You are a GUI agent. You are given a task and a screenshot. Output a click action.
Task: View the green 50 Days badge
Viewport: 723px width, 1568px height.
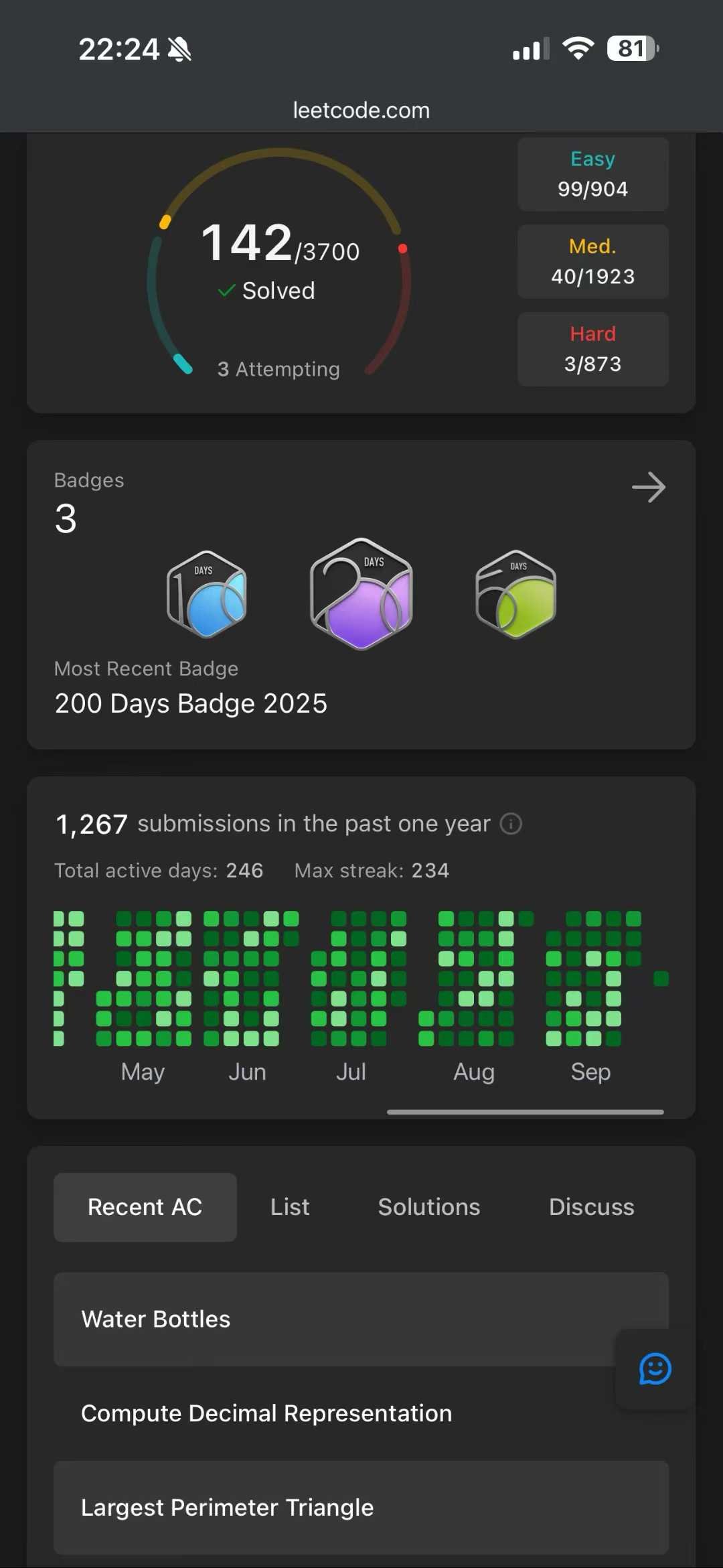515,594
